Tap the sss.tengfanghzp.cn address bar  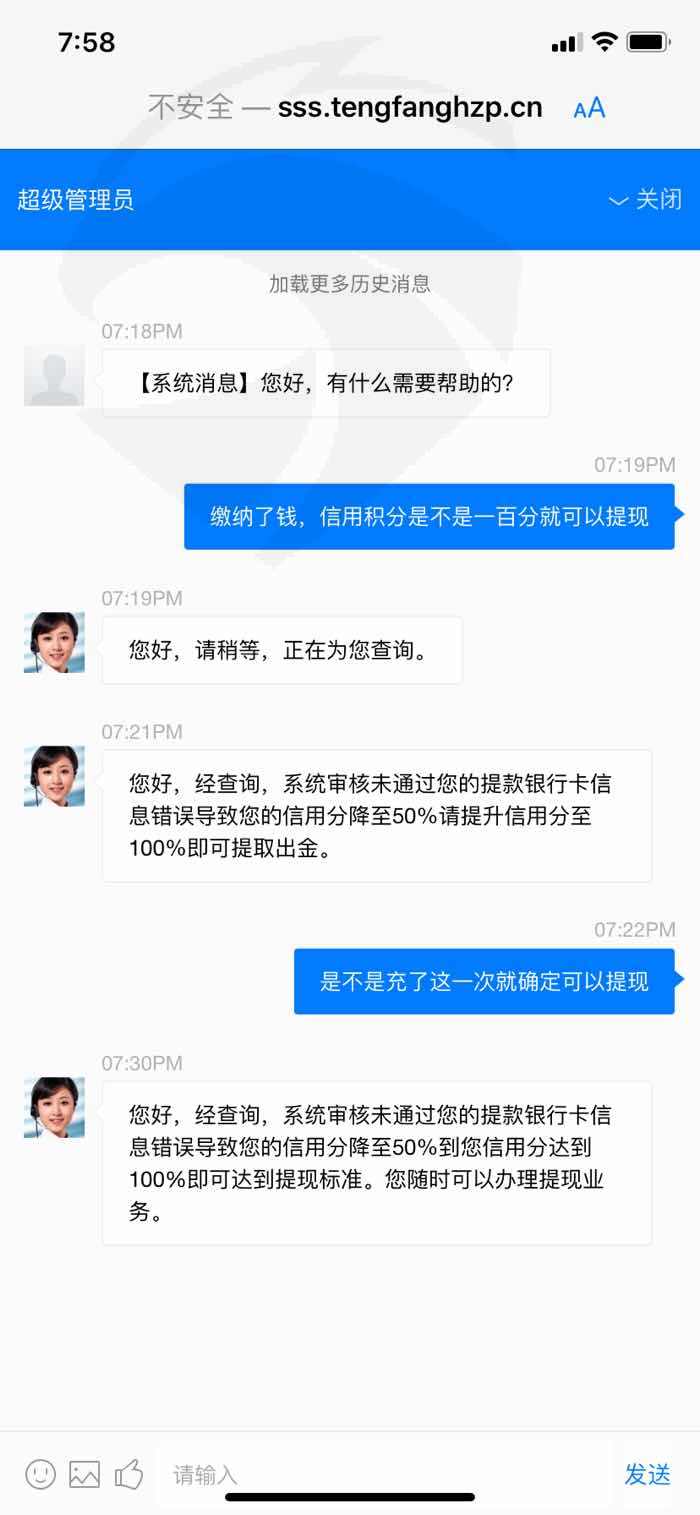345,108
